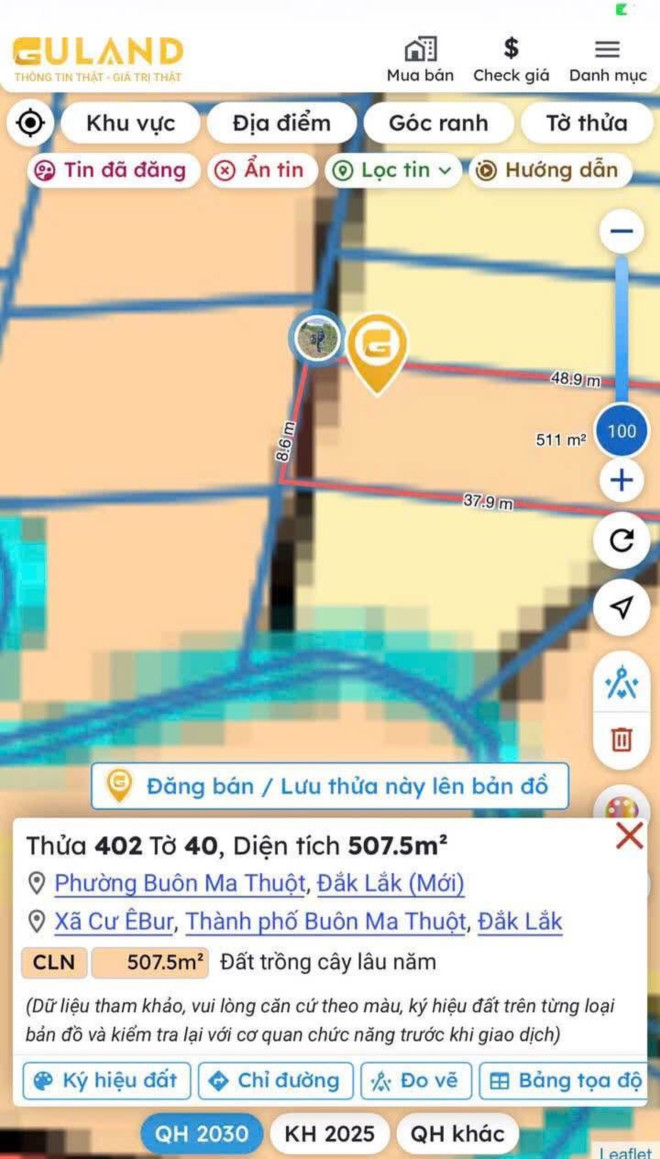The image size is (660, 1159).
Task: Center map on my location target
Action: (x=30, y=123)
